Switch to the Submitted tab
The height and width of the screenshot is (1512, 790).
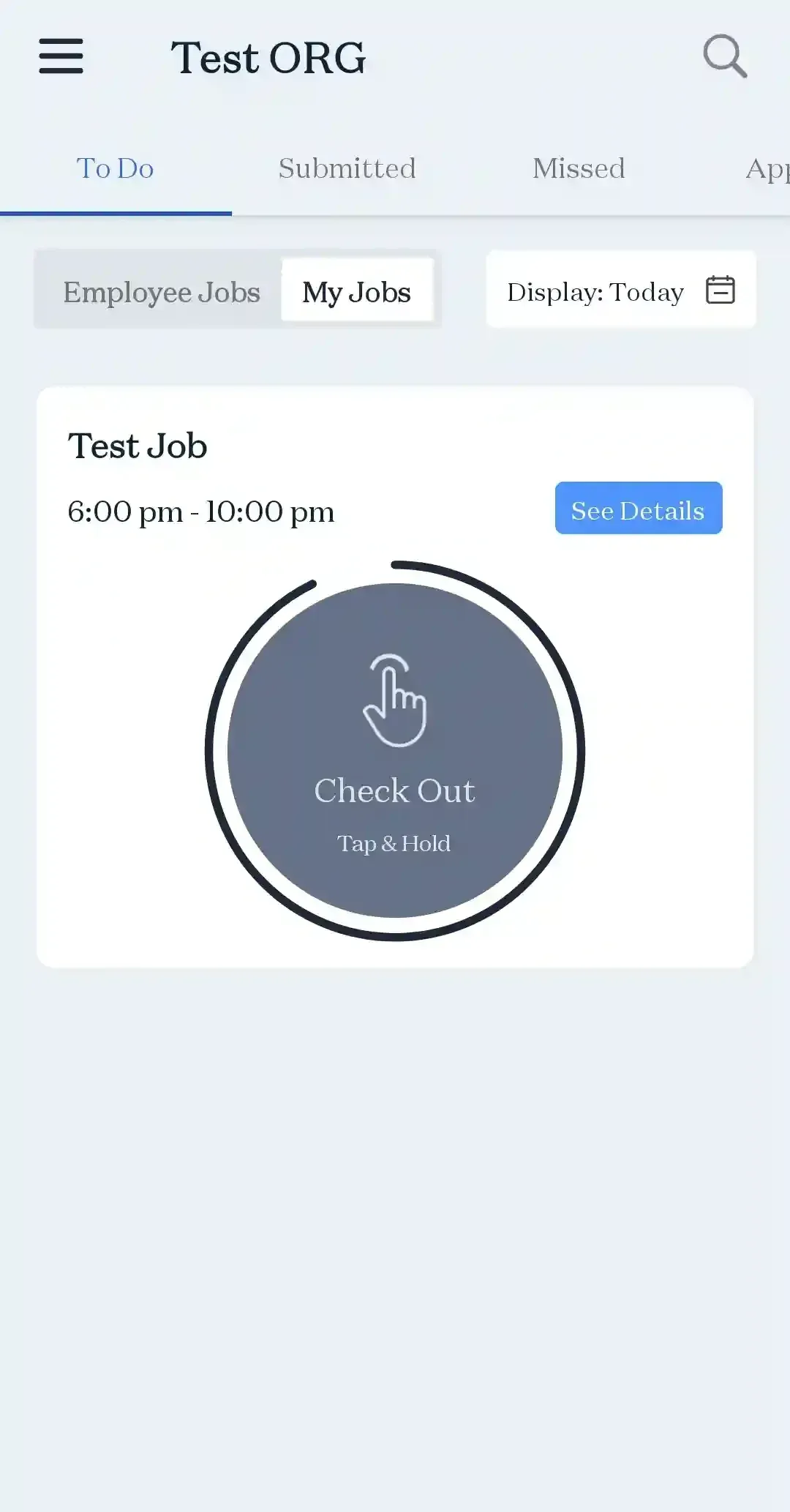pos(347,169)
